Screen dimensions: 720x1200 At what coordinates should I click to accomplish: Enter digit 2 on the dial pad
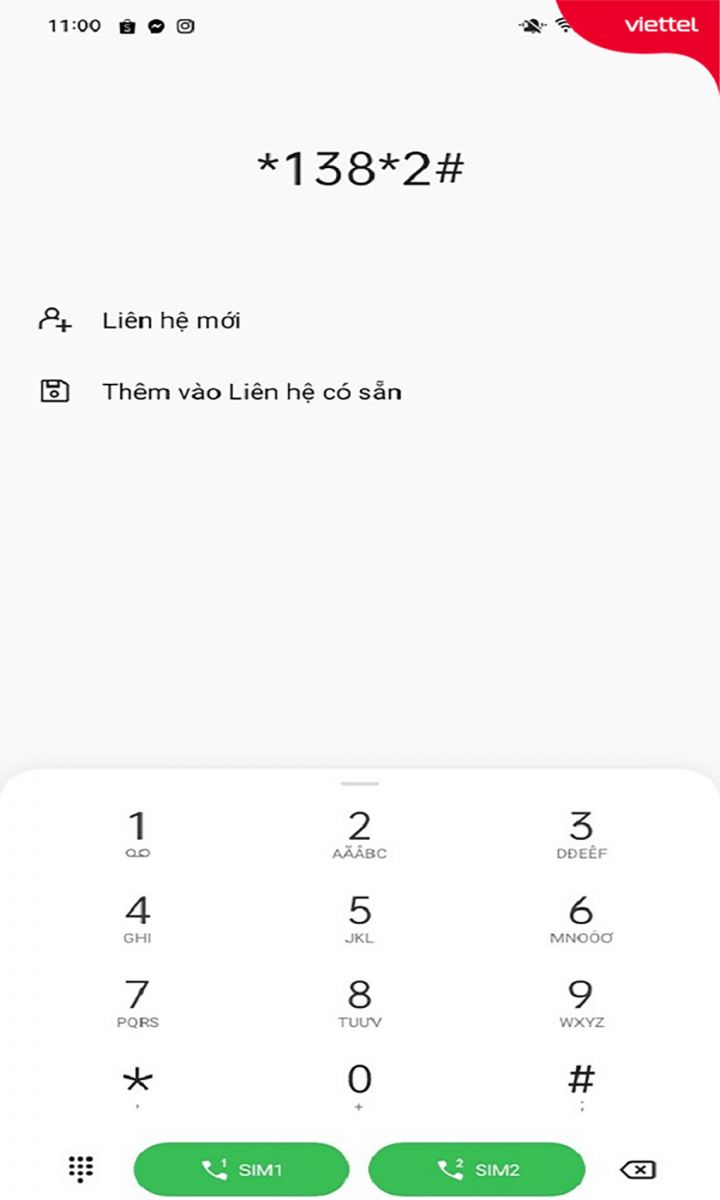click(x=359, y=835)
